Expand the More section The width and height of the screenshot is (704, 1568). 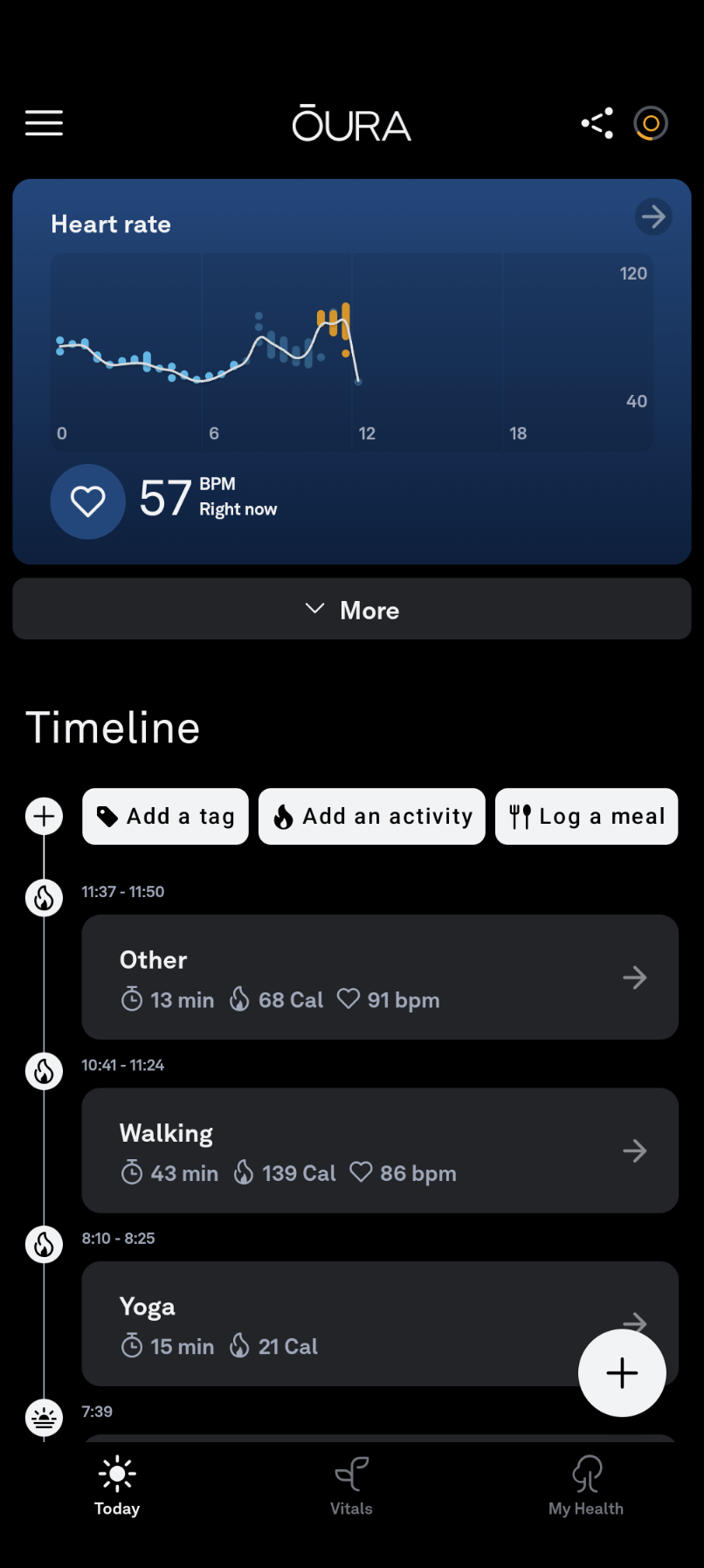[x=352, y=609]
